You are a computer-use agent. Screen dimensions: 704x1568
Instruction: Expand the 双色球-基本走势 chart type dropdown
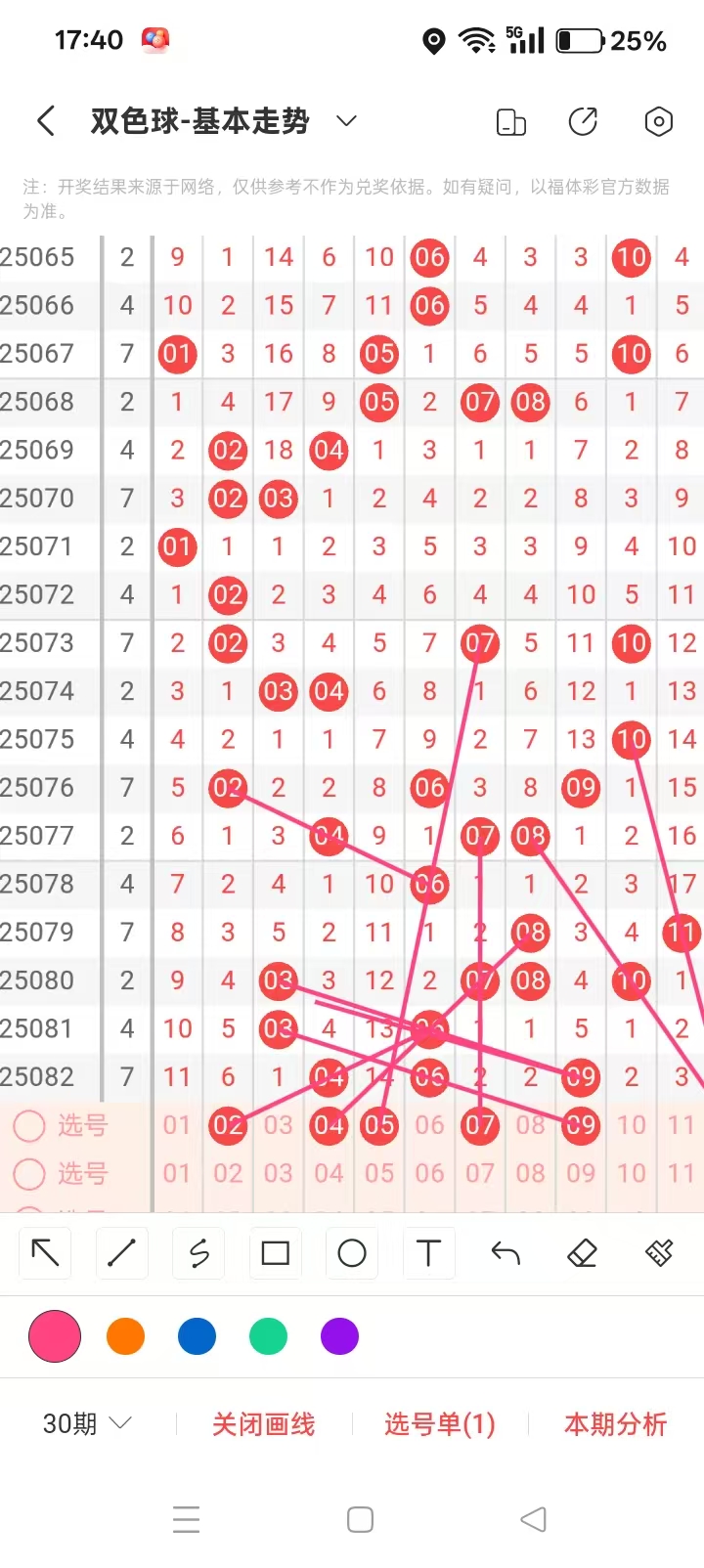346,121
